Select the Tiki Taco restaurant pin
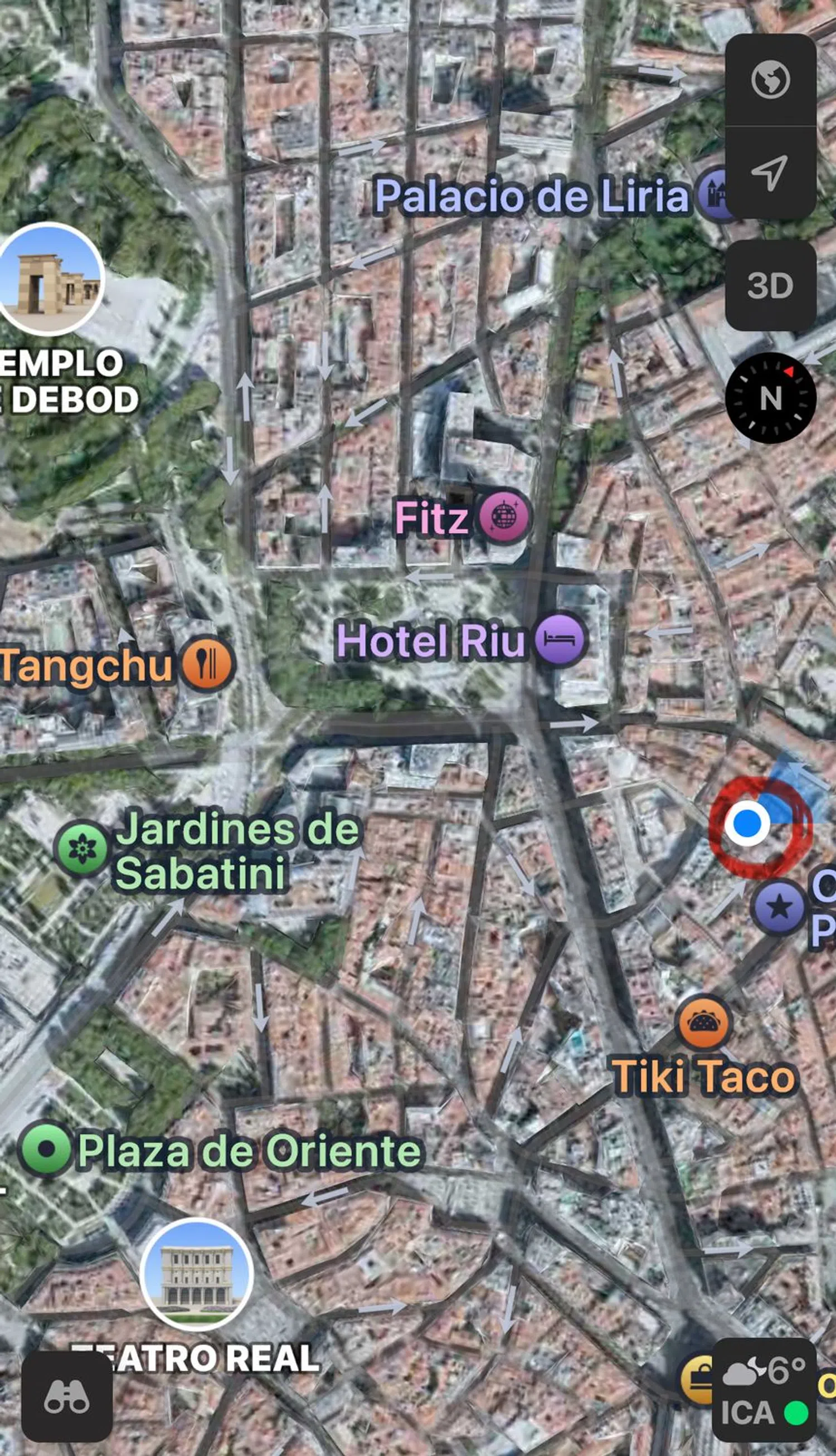This screenshot has width=836, height=1456. (703, 1023)
